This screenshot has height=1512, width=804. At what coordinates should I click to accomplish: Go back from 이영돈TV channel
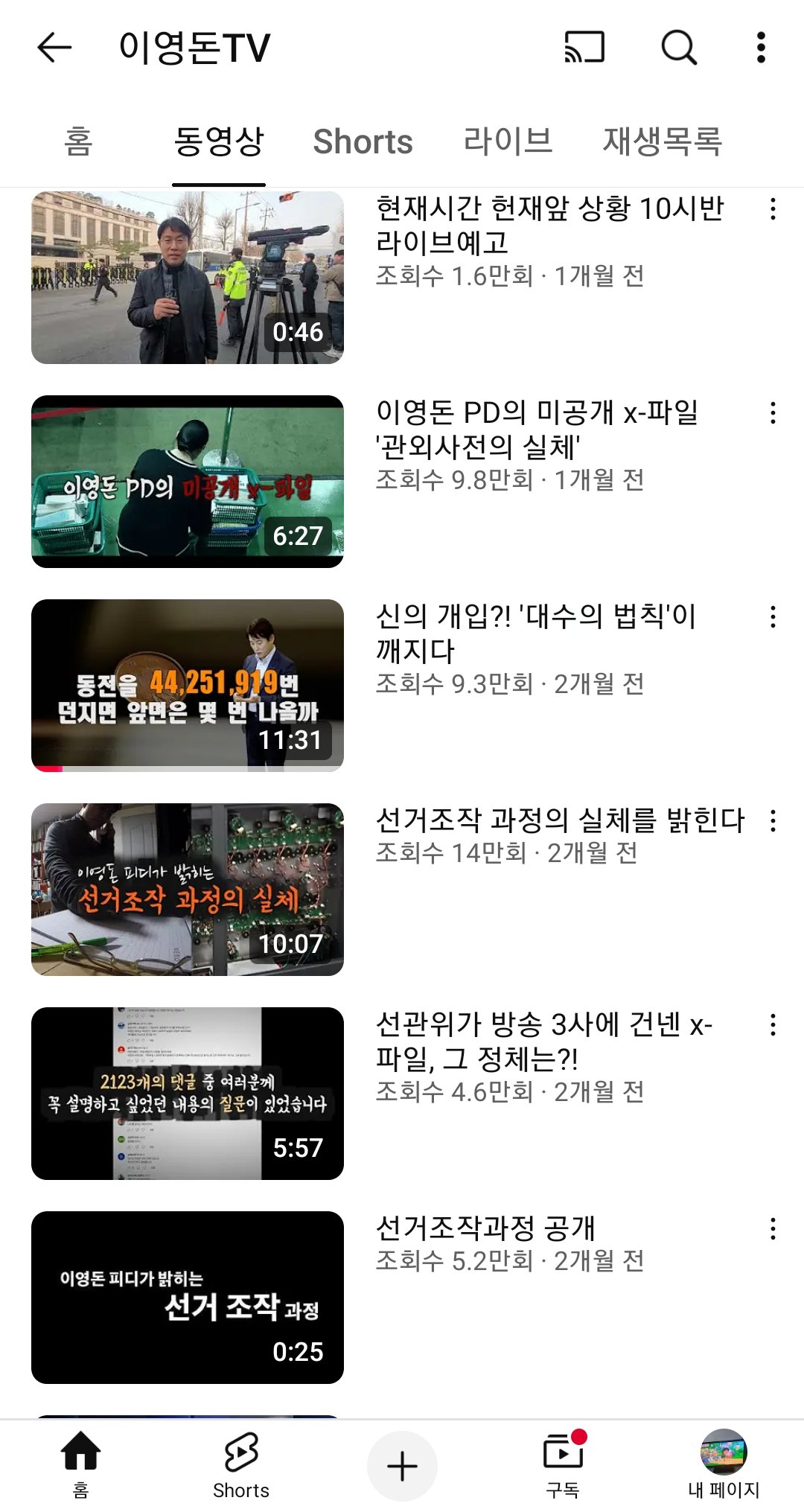click(x=54, y=48)
